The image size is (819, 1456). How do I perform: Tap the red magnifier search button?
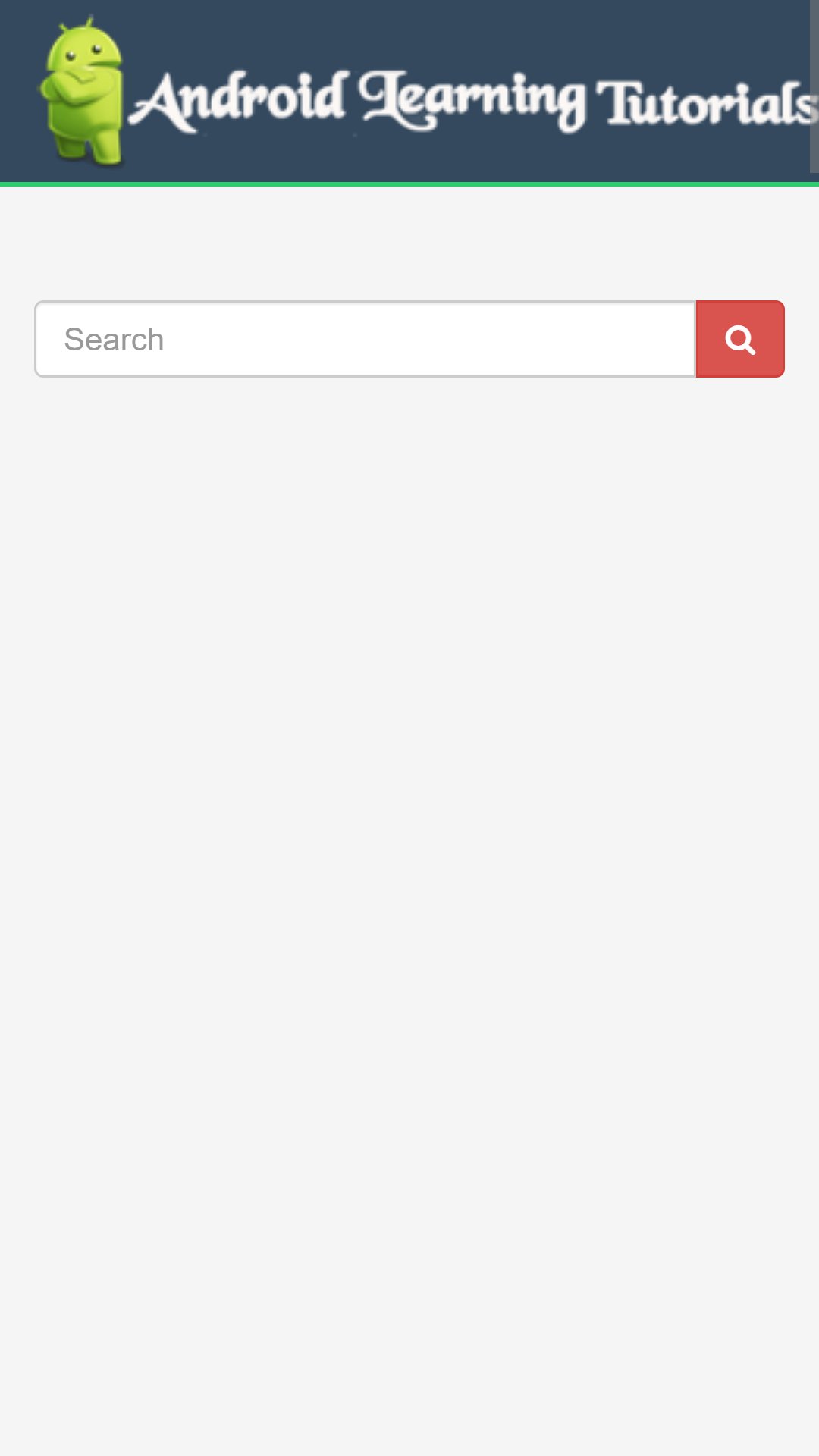(x=740, y=339)
